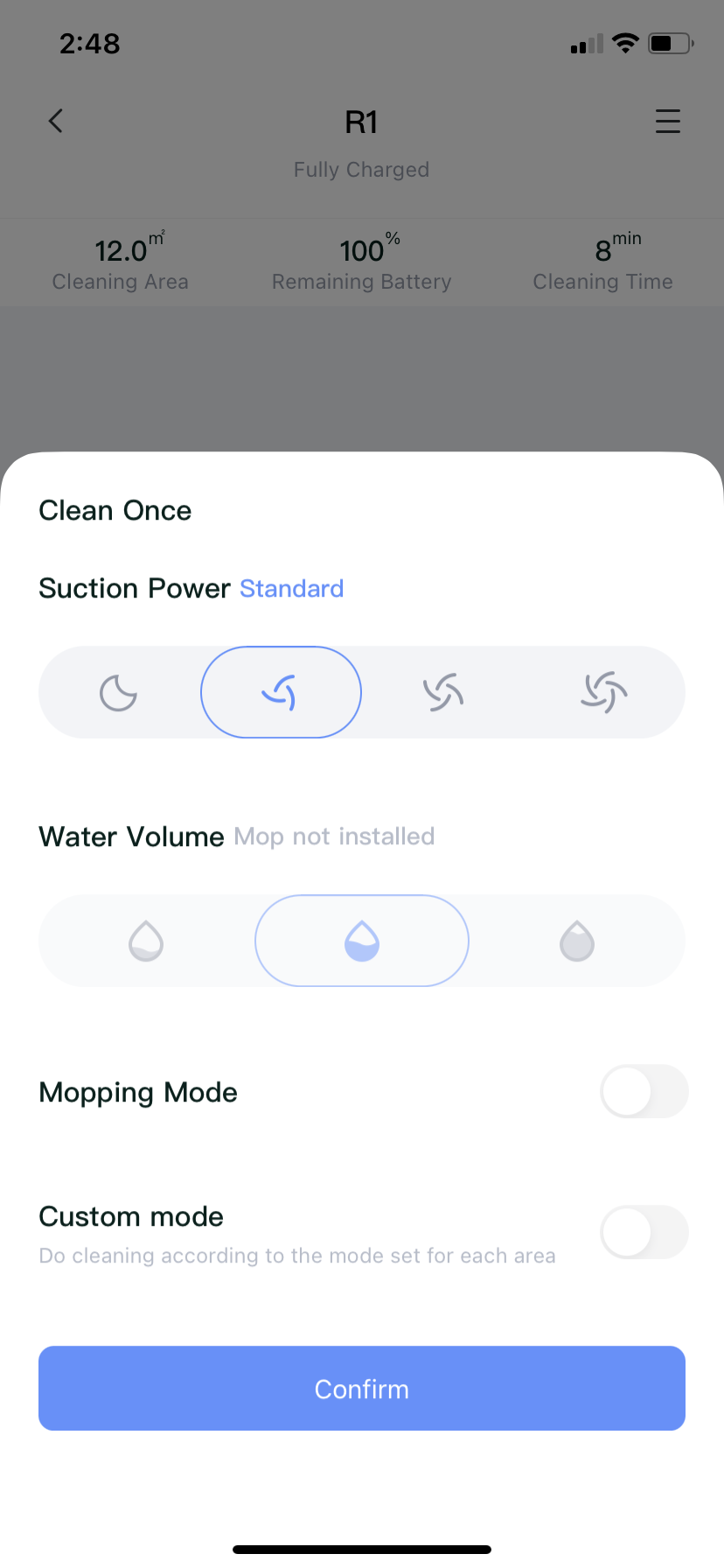Viewport: 724px width, 1568px height.
Task: Go back from the R1 screen
Action: click(x=56, y=121)
